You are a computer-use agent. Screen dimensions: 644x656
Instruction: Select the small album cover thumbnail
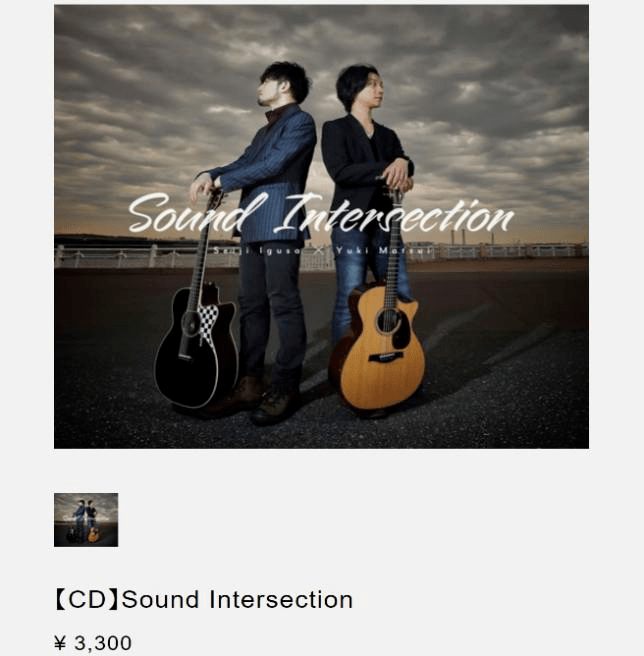86,519
